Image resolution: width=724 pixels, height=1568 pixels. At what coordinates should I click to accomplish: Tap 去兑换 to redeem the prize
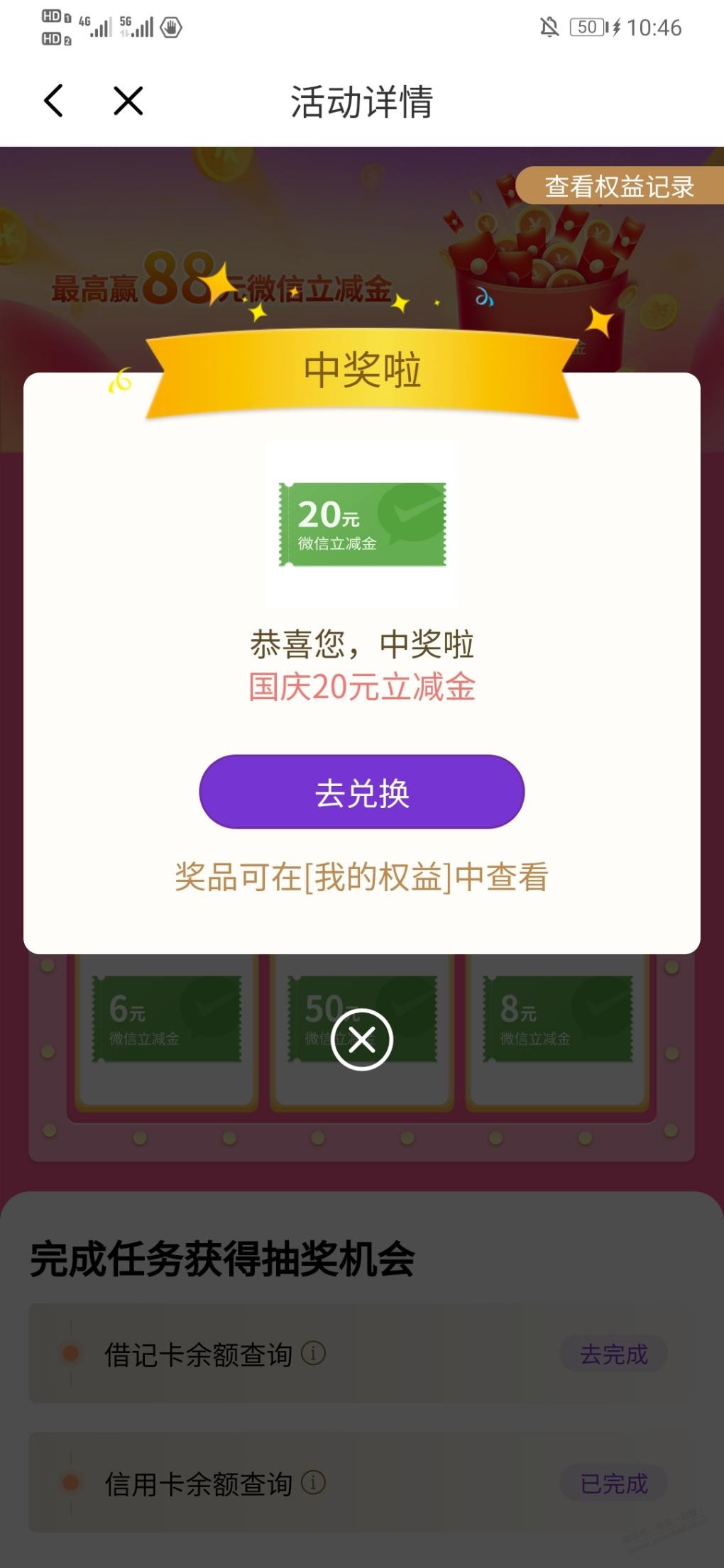[x=362, y=792]
